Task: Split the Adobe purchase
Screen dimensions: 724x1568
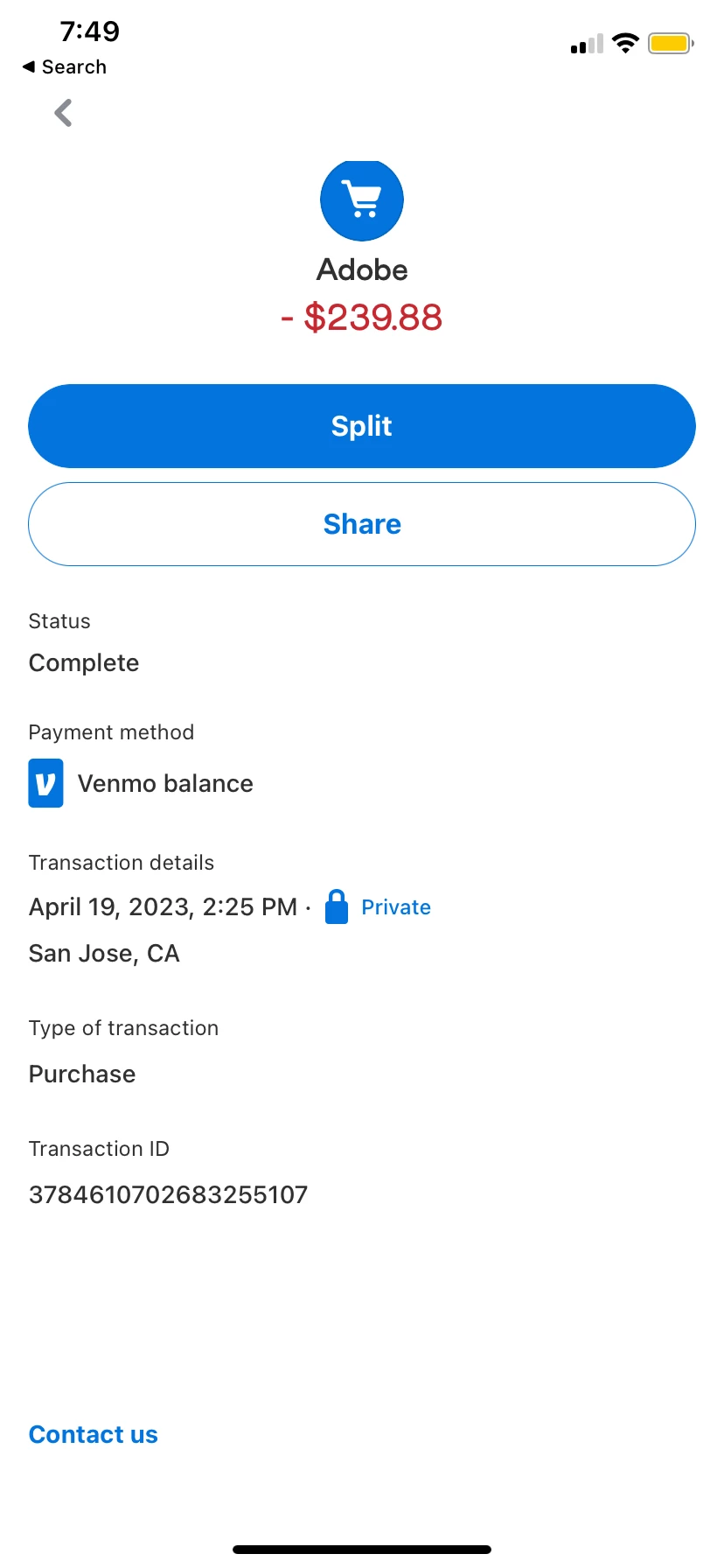Action: (362, 426)
